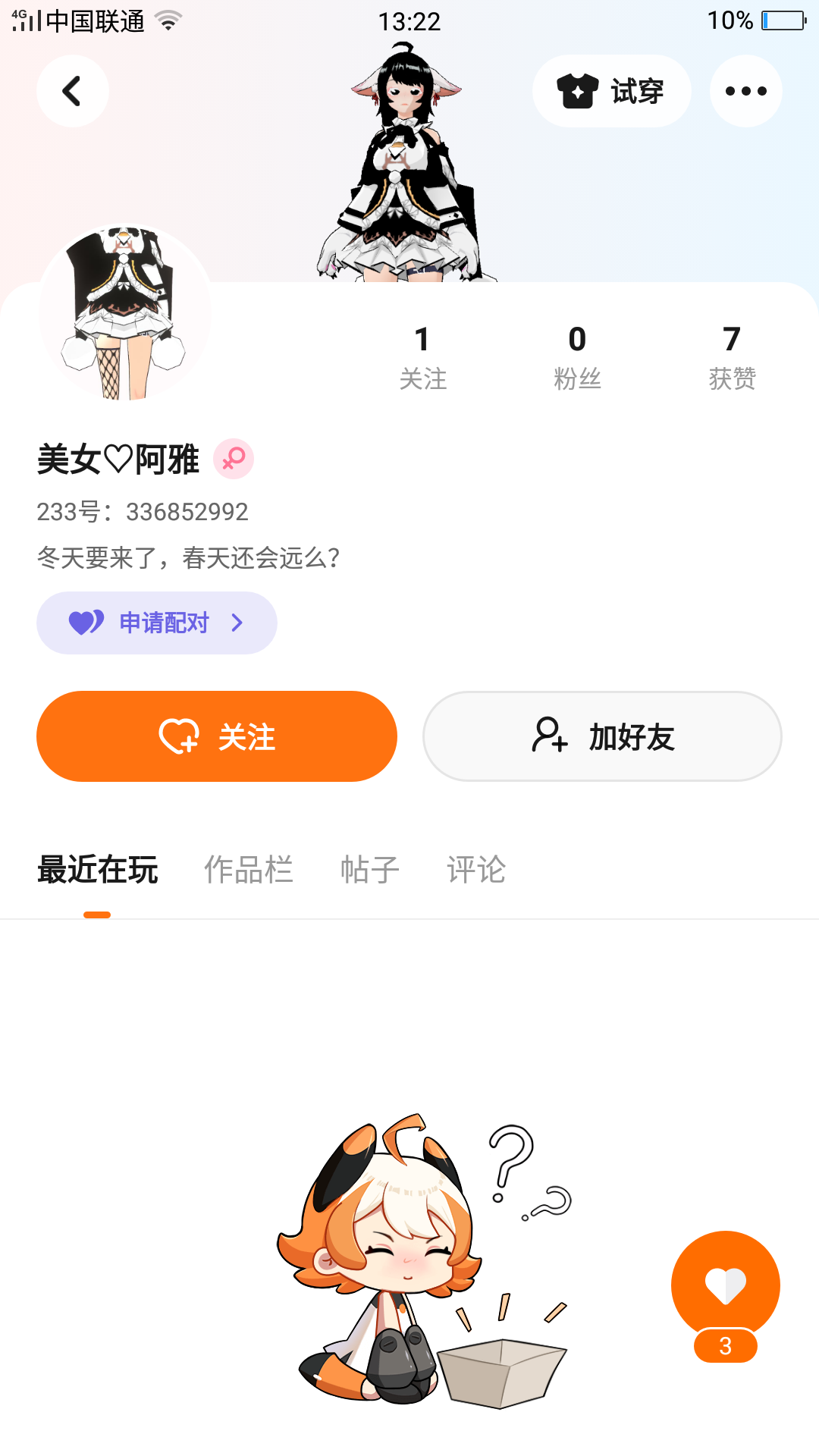View the 关注 following list
819x1456 pixels.
tap(422, 356)
